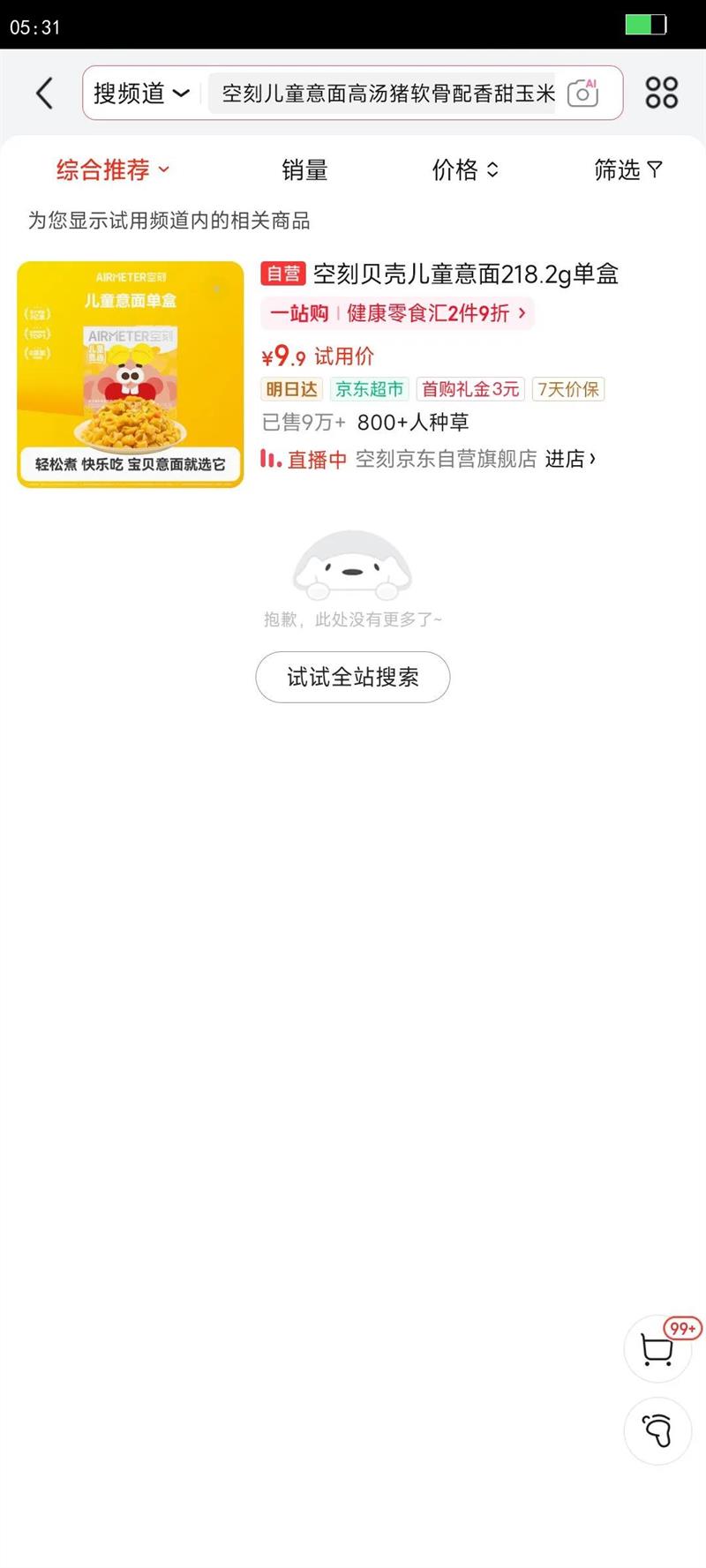The height and width of the screenshot is (1568, 706).
Task: Tap the 首购礼金3元 badge
Action: tap(469, 388)
